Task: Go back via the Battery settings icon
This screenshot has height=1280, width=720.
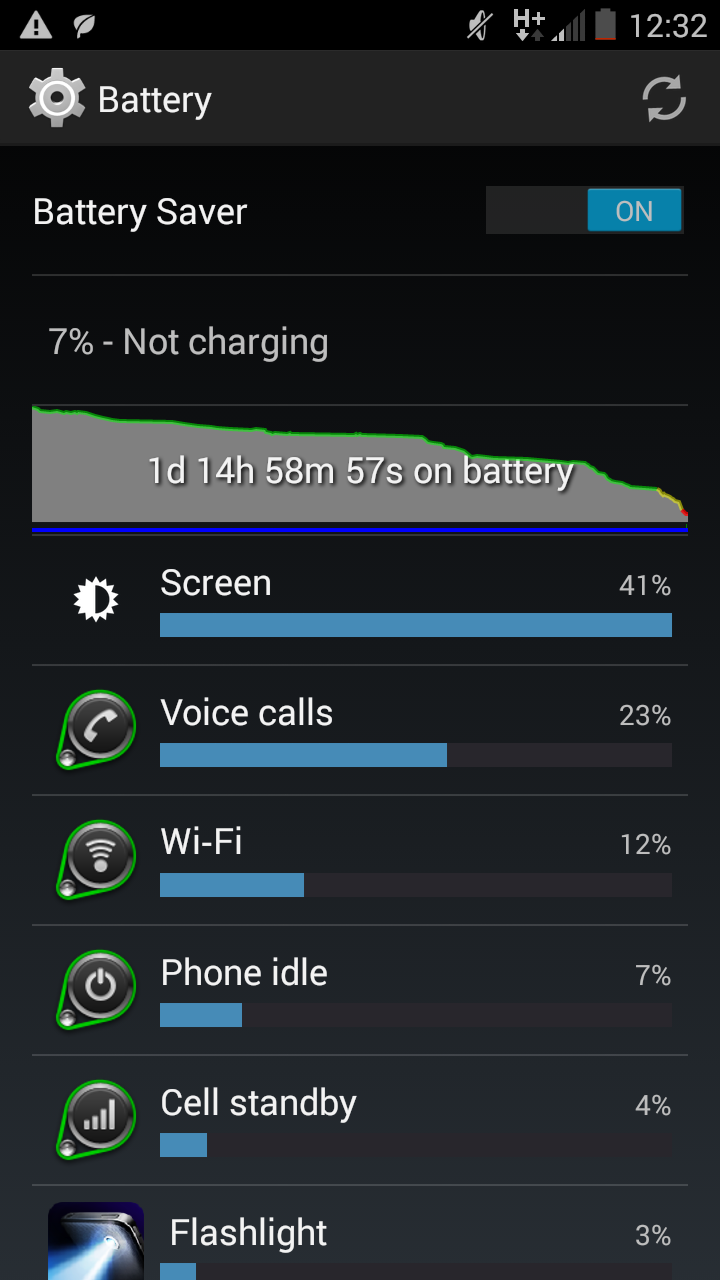Action: click(x=57, y=99)
